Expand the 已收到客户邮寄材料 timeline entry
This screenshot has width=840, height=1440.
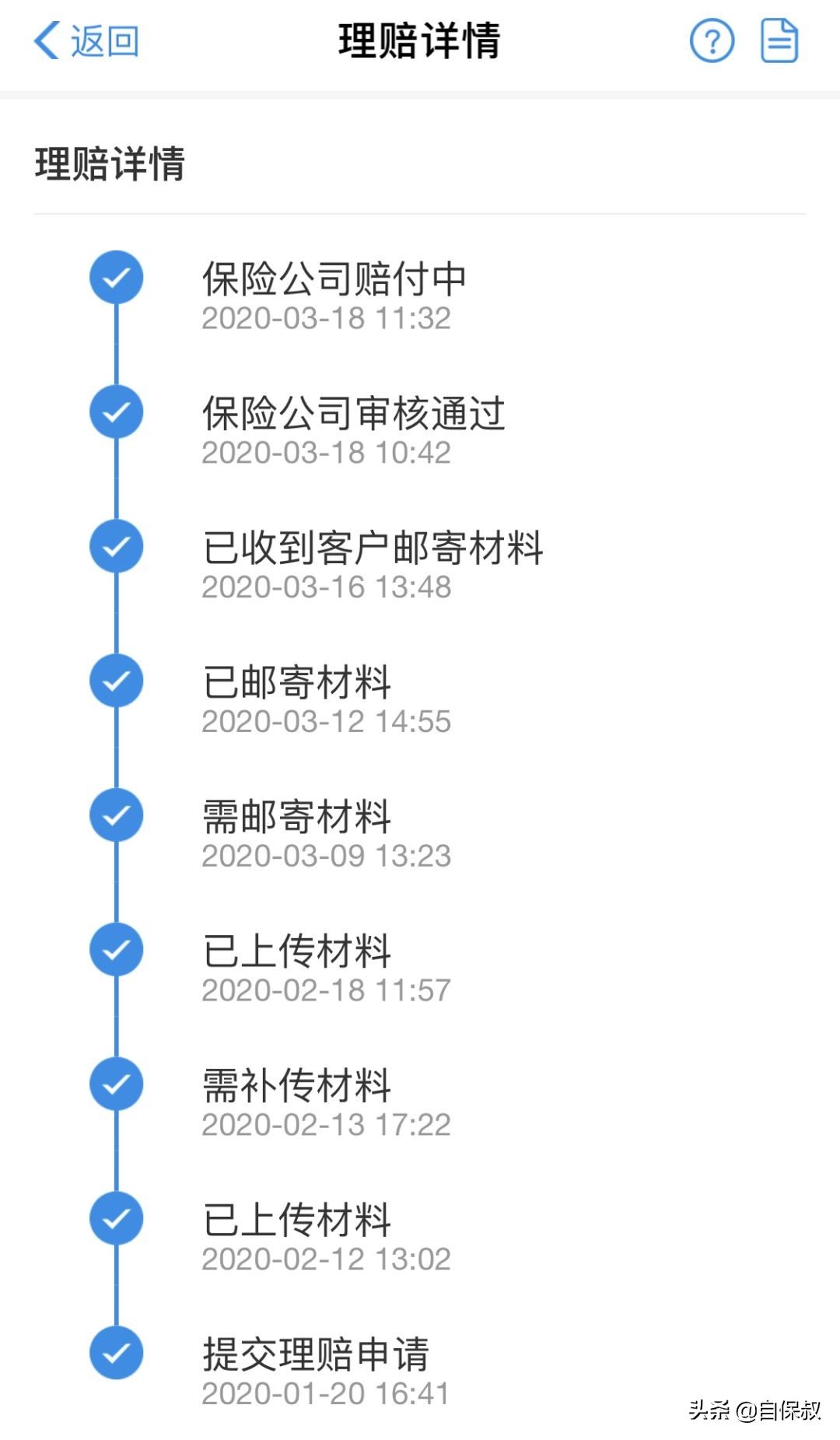[x=373, y=548]
